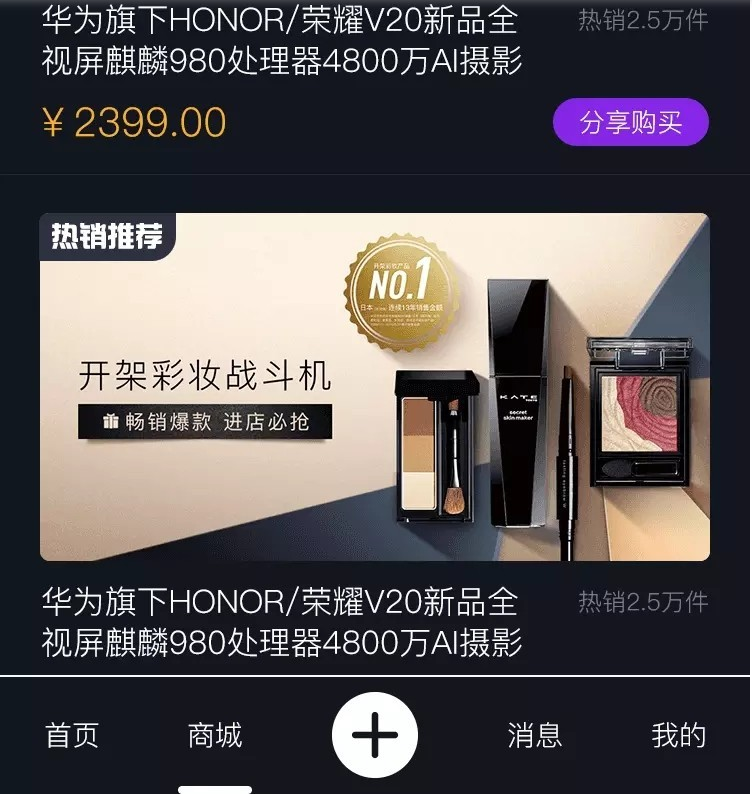
Task: Open the 消息 tab
Action: click(x=535, y=736)
